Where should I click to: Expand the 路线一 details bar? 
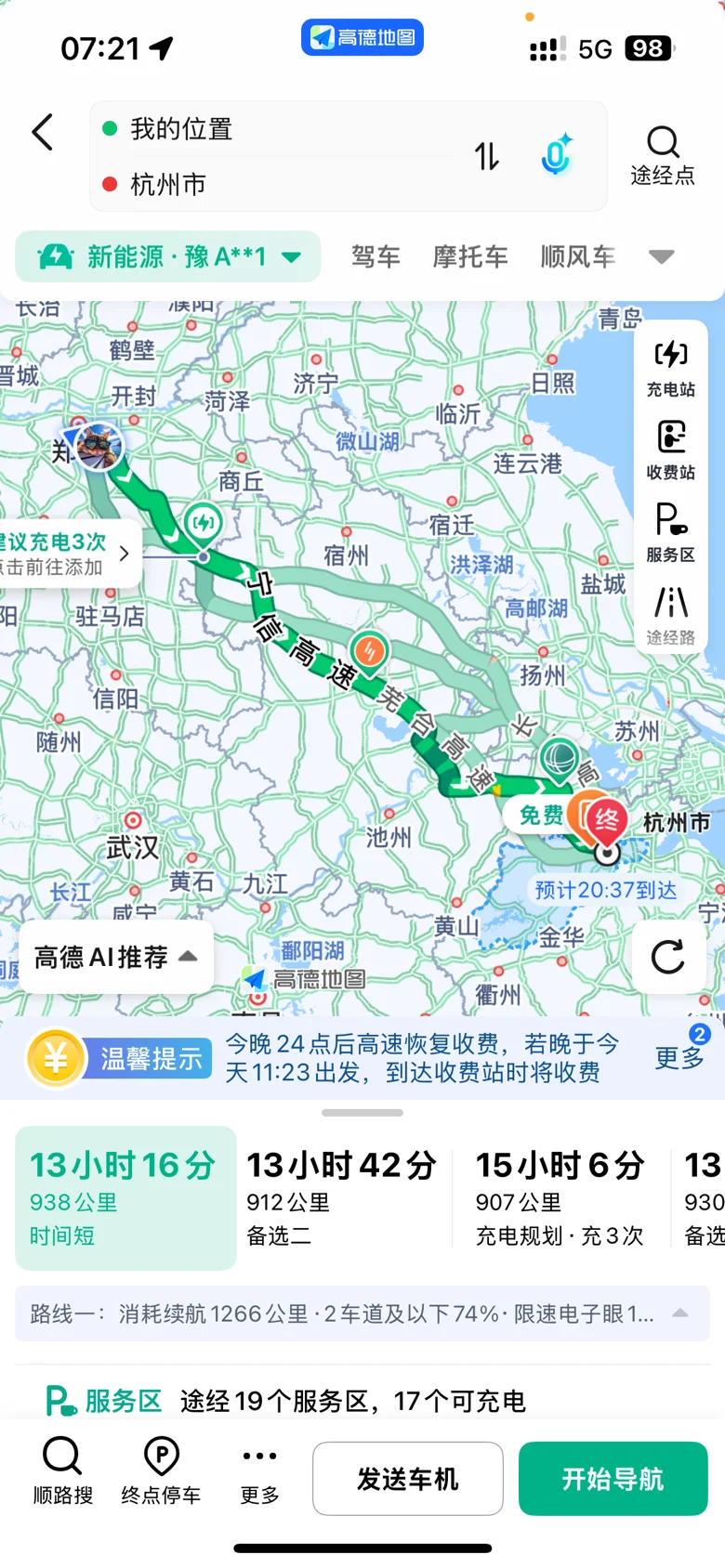pos(362,1313)
